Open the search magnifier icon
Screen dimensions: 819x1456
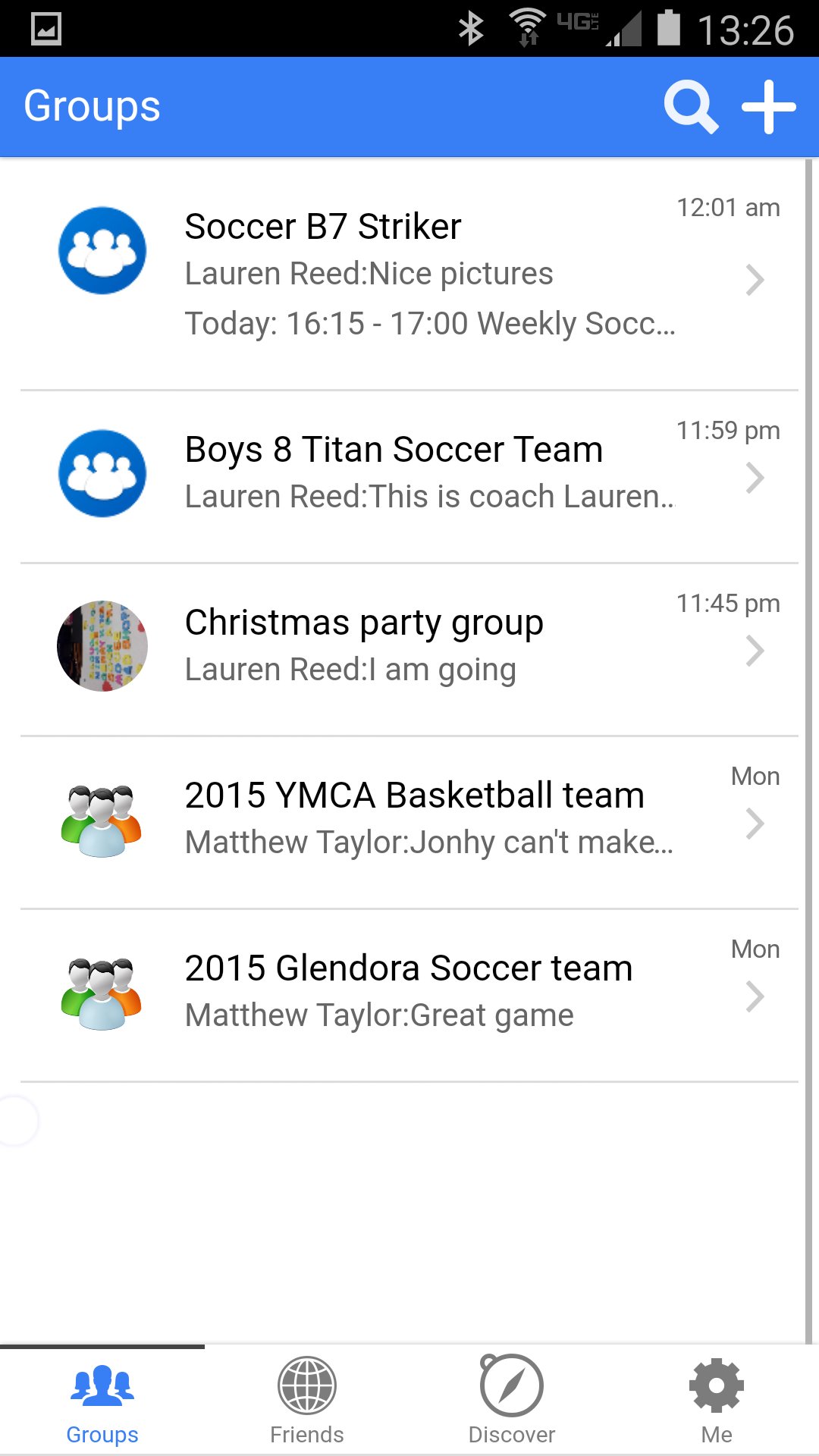coord(690,108)
